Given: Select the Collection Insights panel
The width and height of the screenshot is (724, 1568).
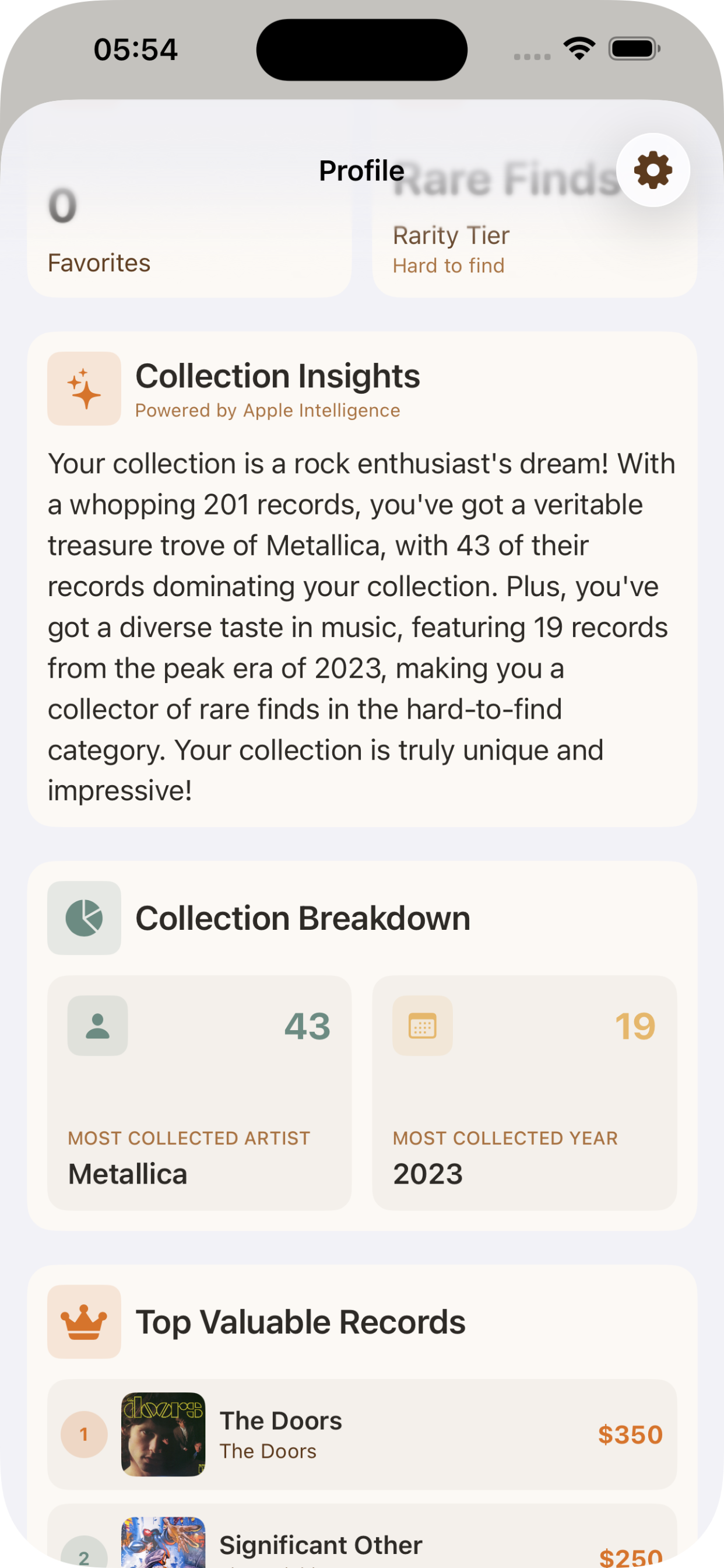Looking at the screenshot, I should point(362,578).
